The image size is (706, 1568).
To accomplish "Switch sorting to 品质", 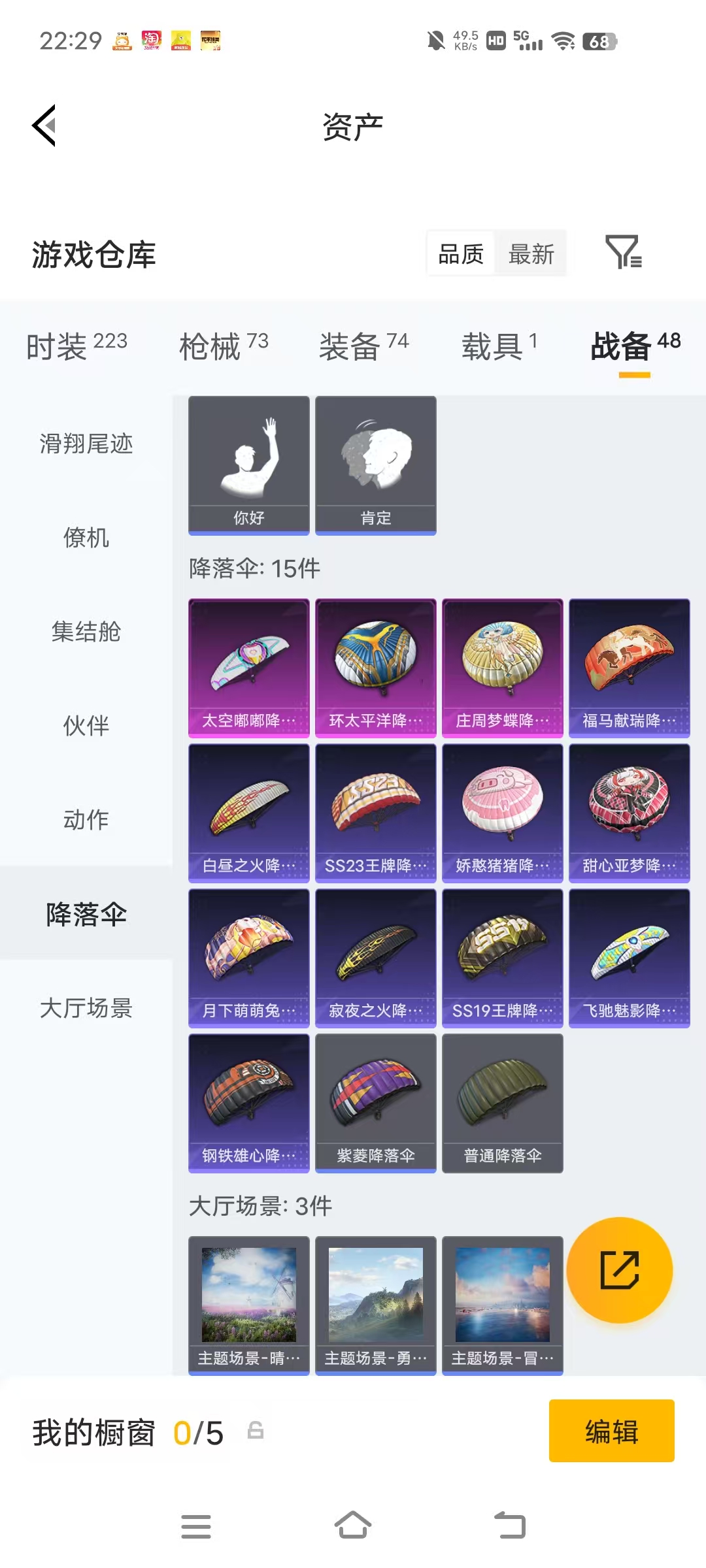I will 460,253.
